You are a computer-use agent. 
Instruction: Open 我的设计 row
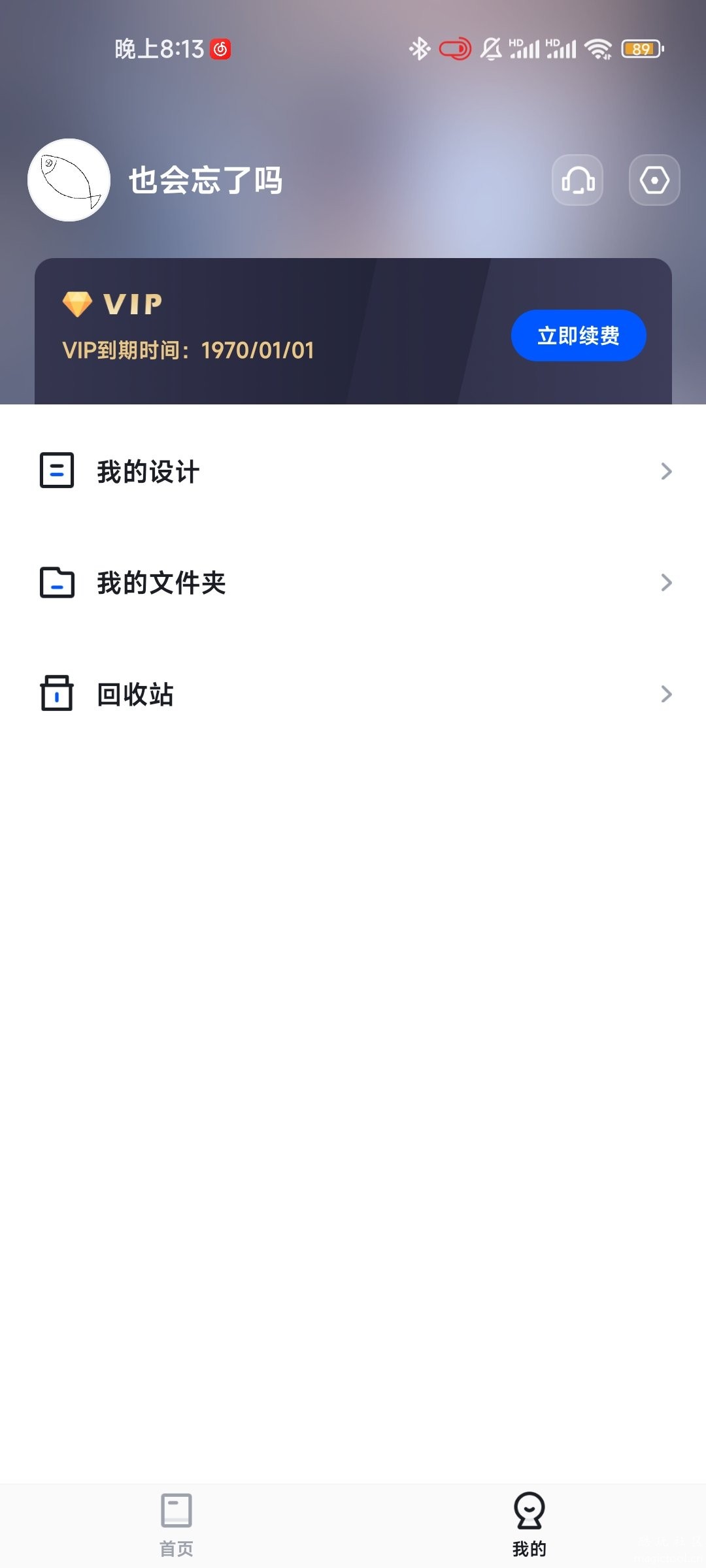tap(353, 471)
